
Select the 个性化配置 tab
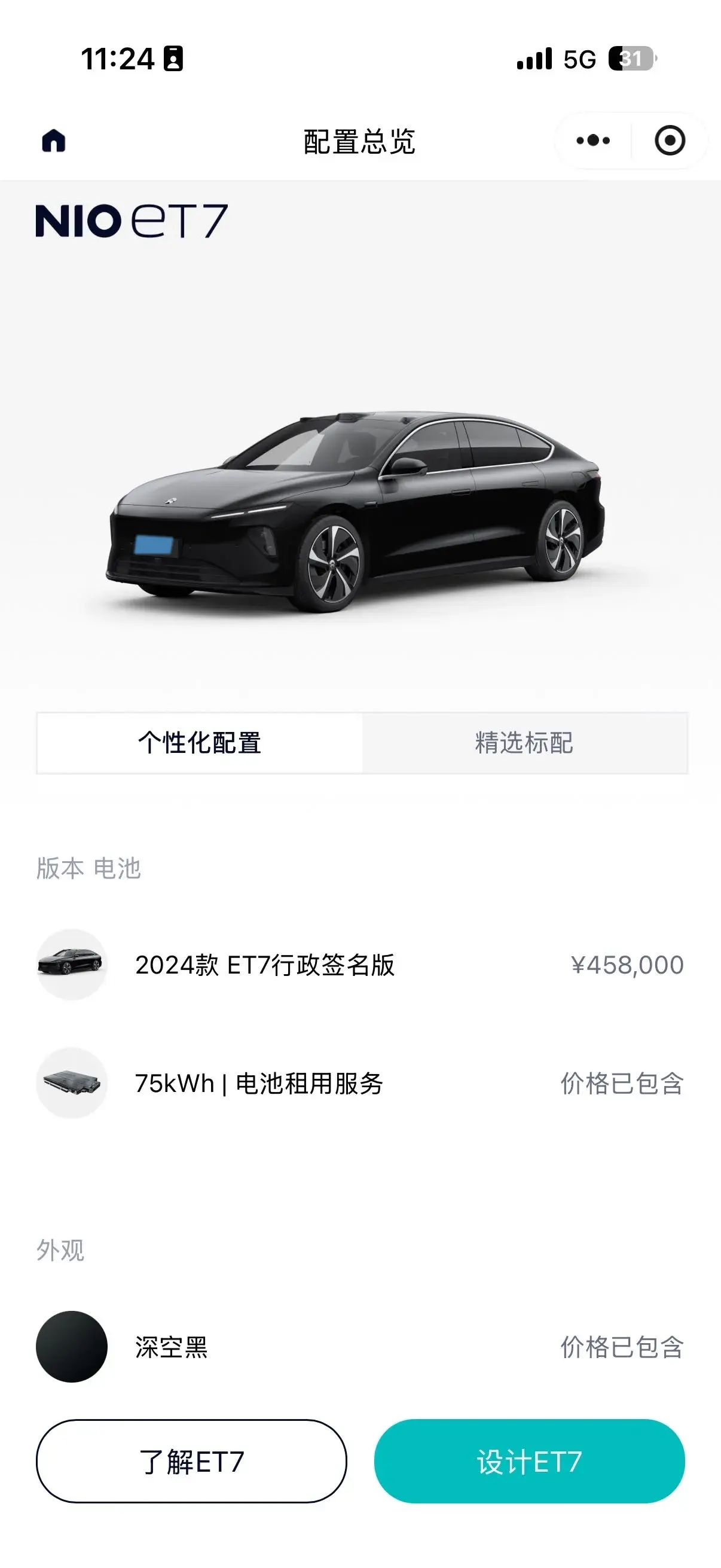coord(201,744)
